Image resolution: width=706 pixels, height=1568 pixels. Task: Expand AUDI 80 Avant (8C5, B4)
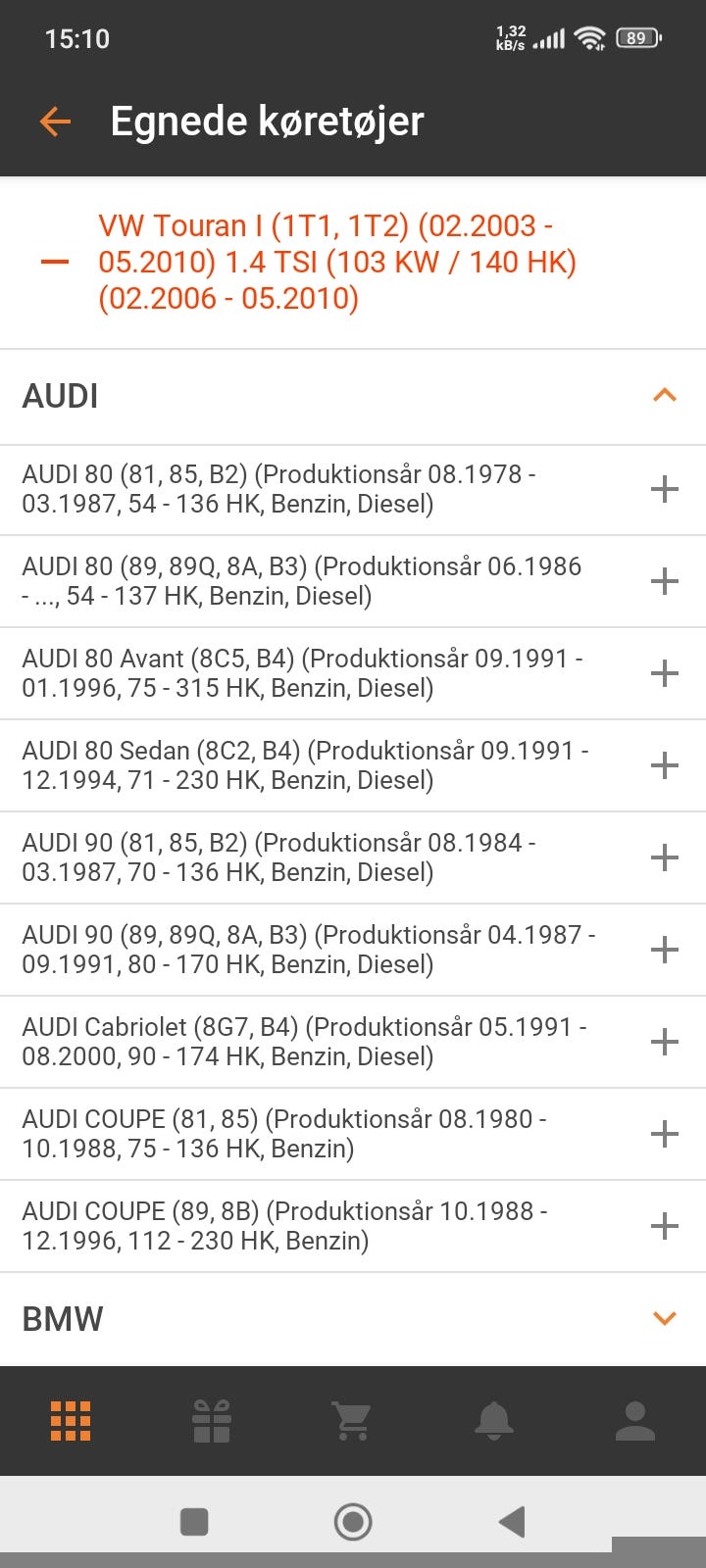[x=664, y=673]
